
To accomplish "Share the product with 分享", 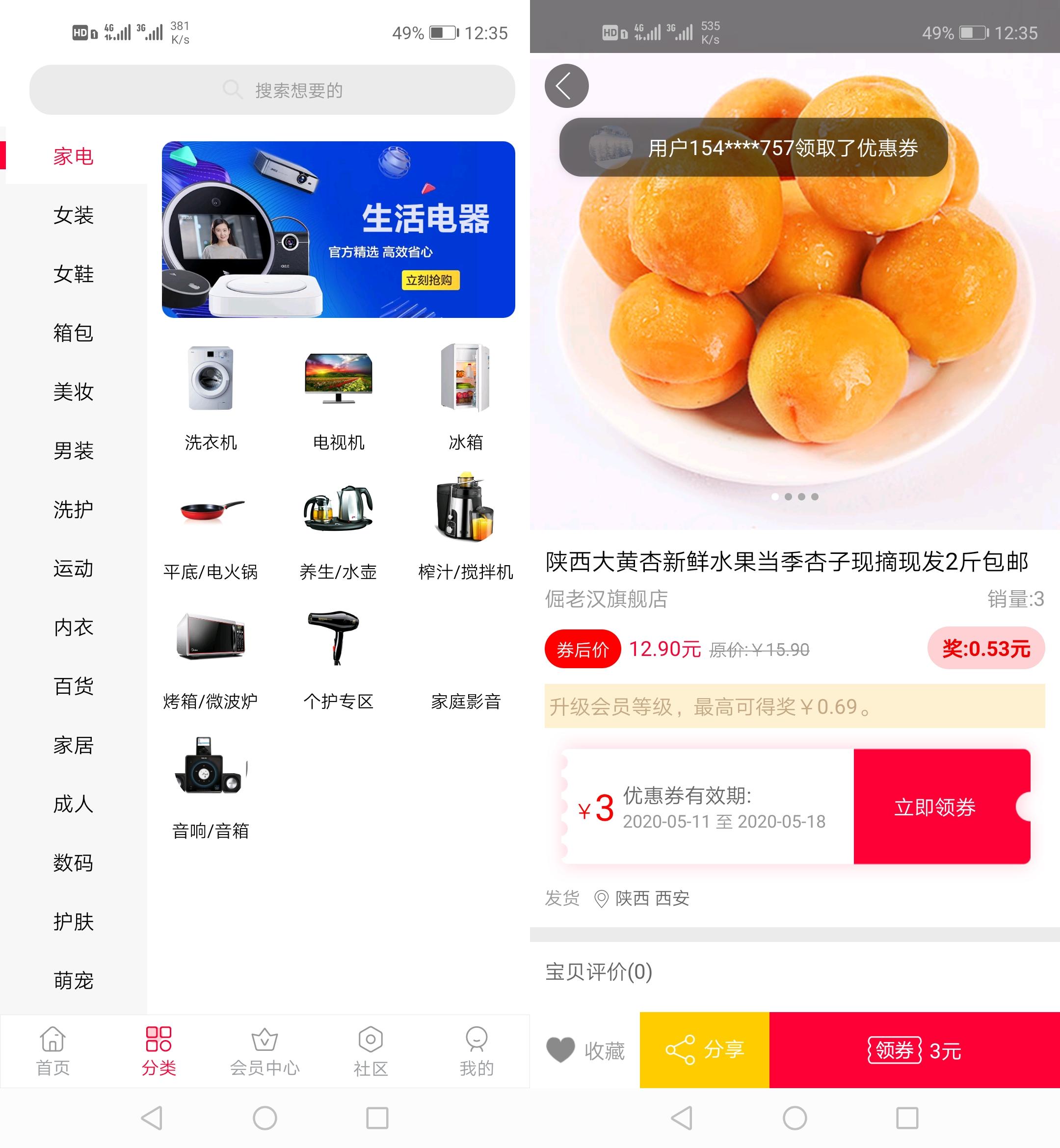I will (x=704, y=1049).
